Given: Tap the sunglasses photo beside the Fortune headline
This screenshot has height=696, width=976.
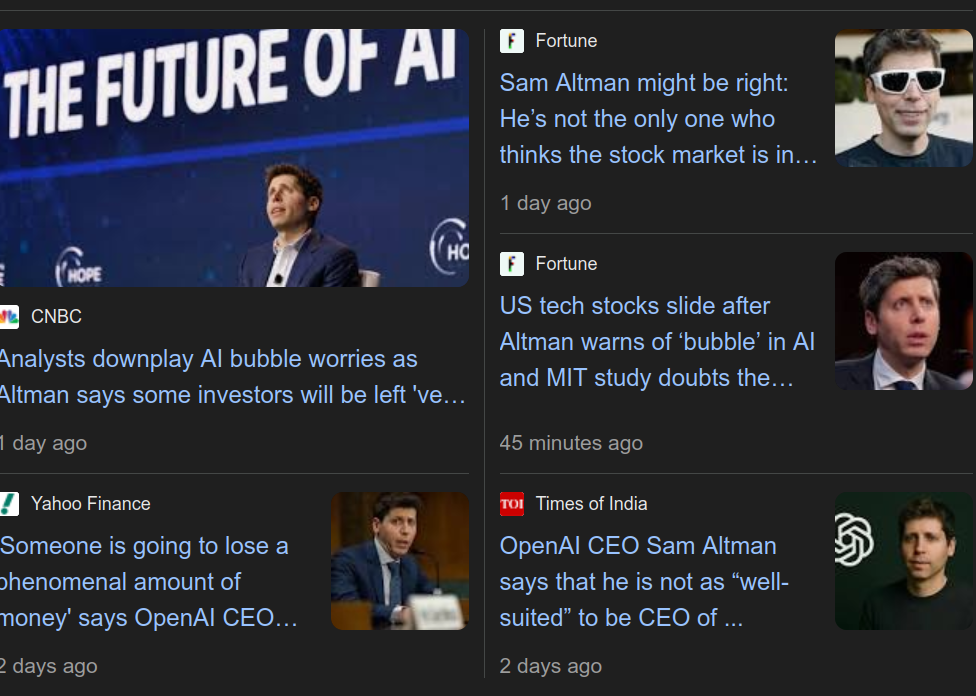Looking at the screenshot, I should (903, 98).
